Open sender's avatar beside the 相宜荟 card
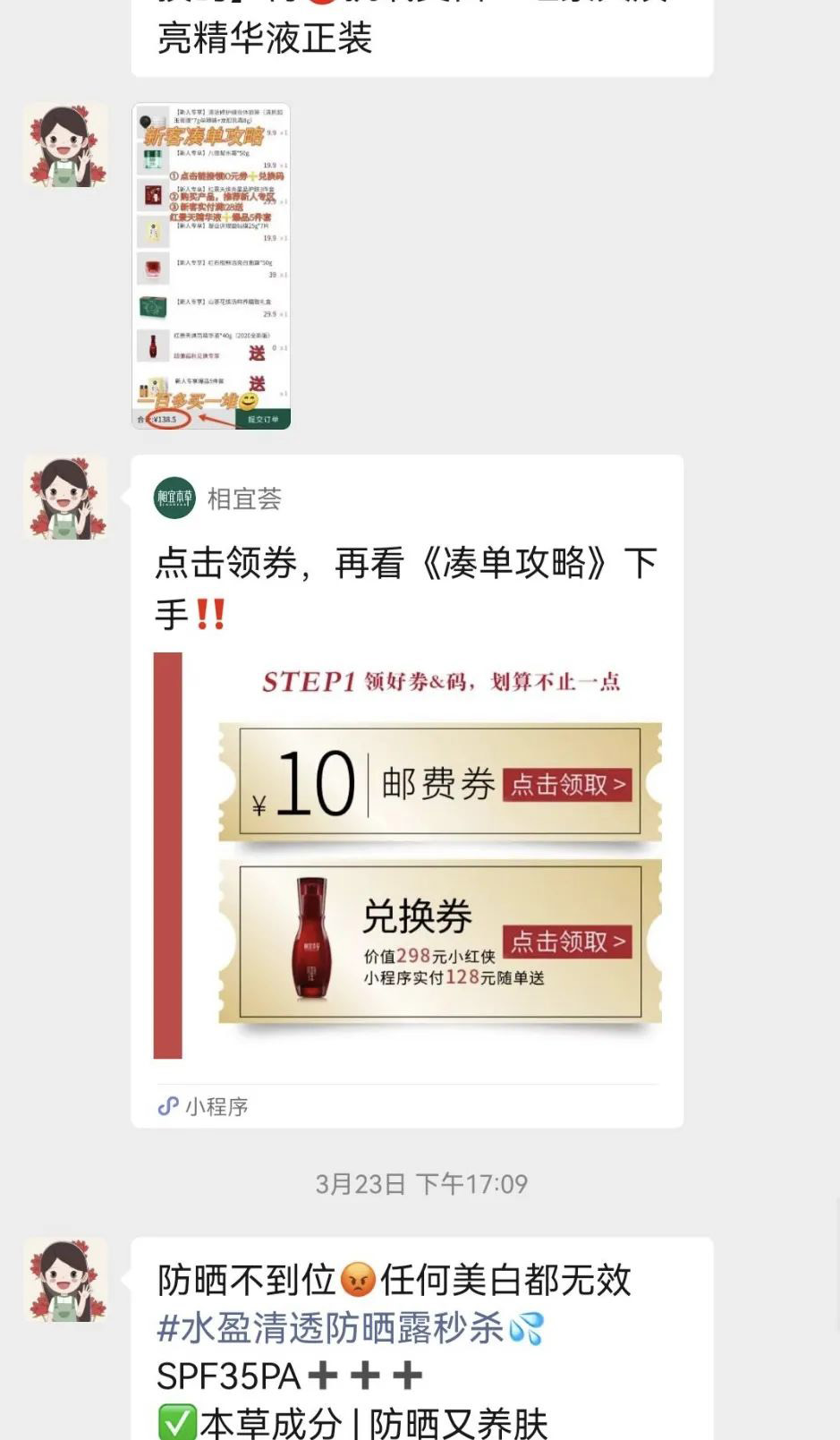The width and height of the screenshot is (840, 1440). point(66,498)
